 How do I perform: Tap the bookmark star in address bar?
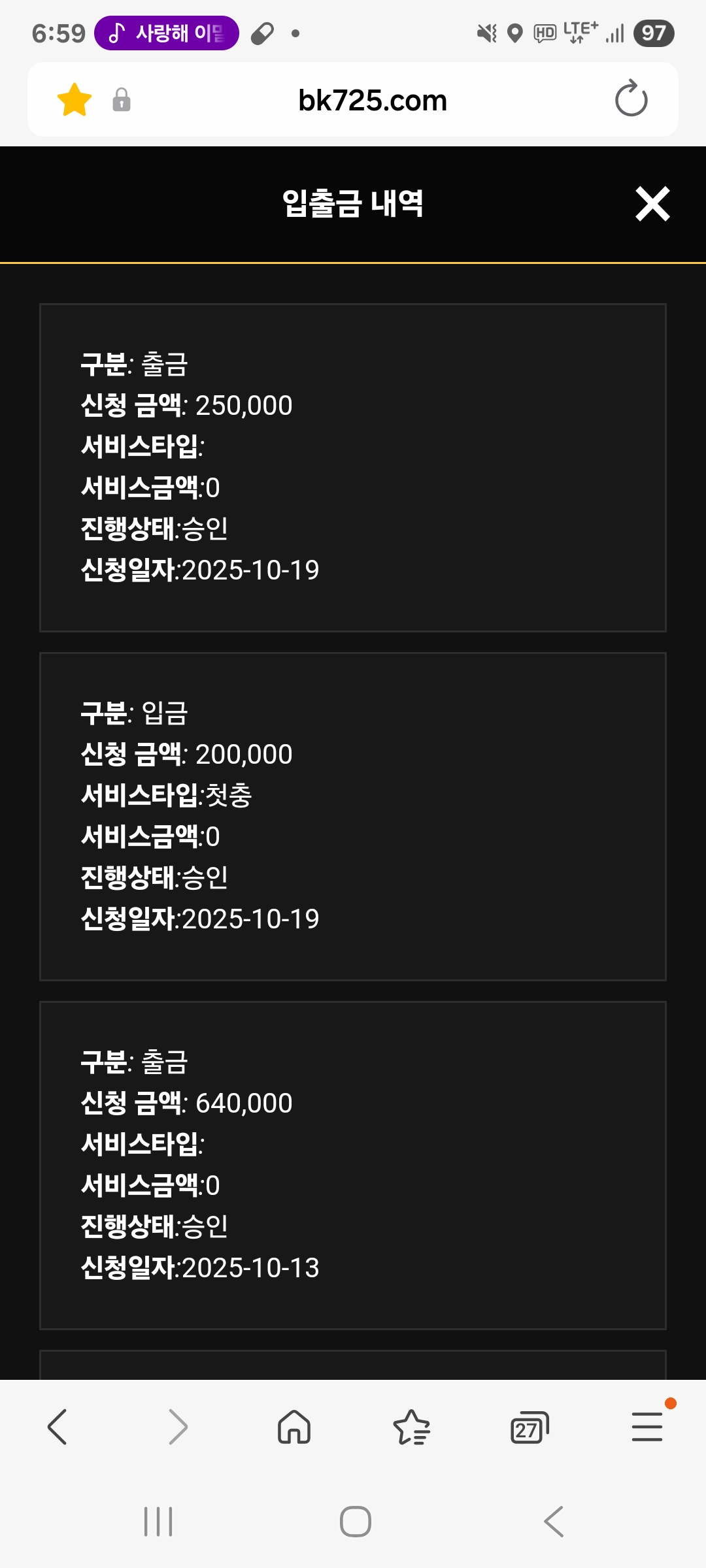75,100
